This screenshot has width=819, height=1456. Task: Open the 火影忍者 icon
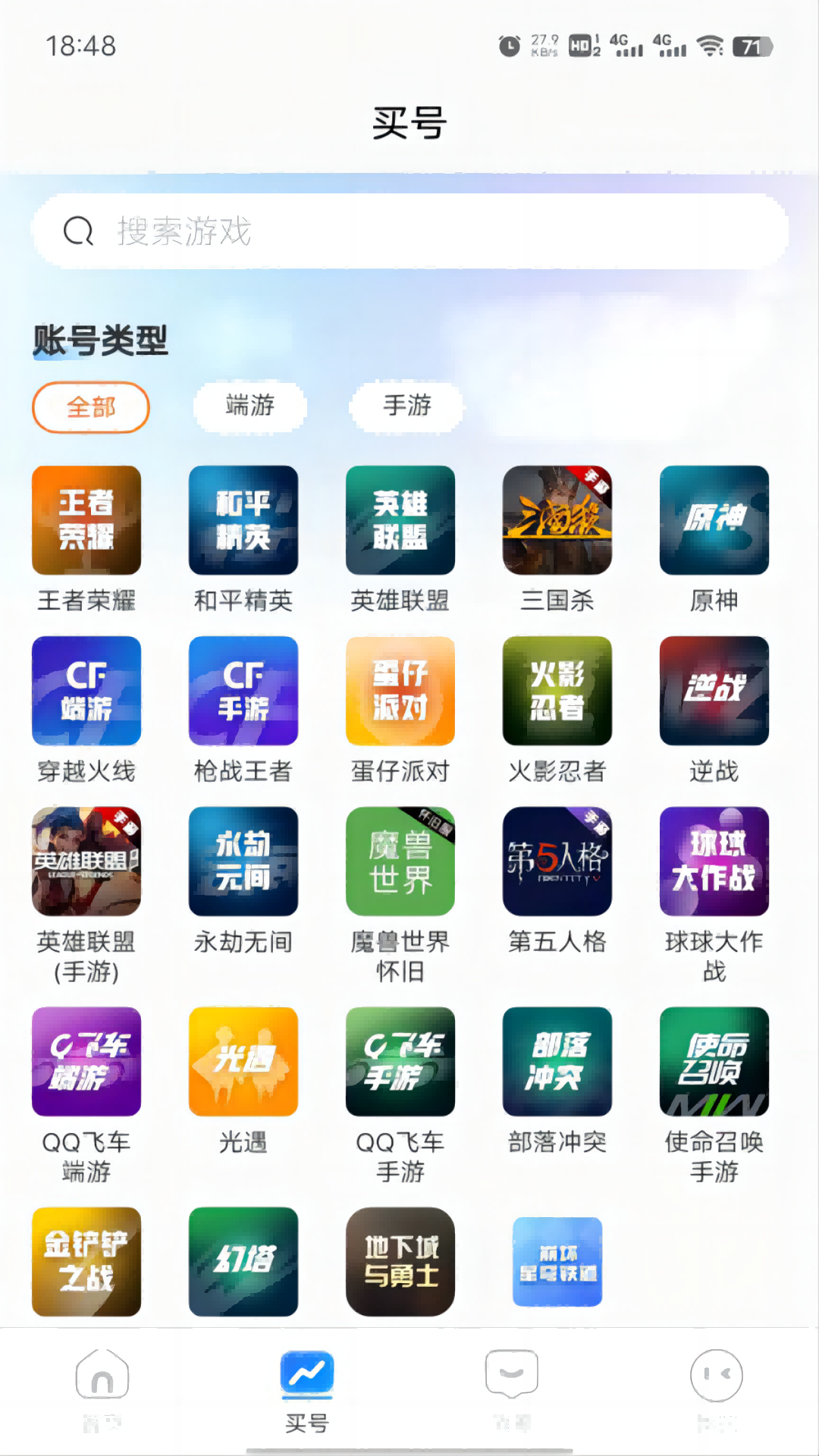557,690
